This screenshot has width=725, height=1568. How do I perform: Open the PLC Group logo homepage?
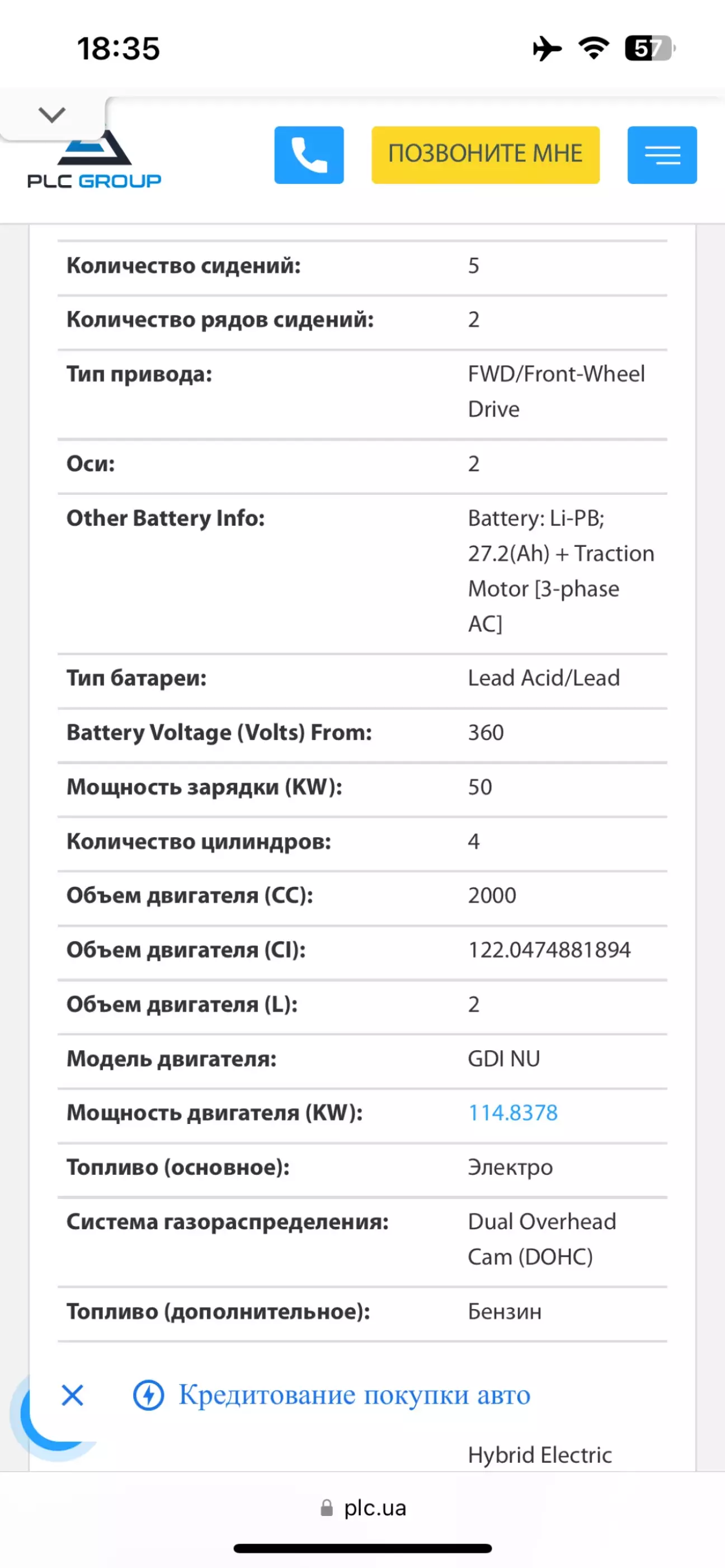95,163
